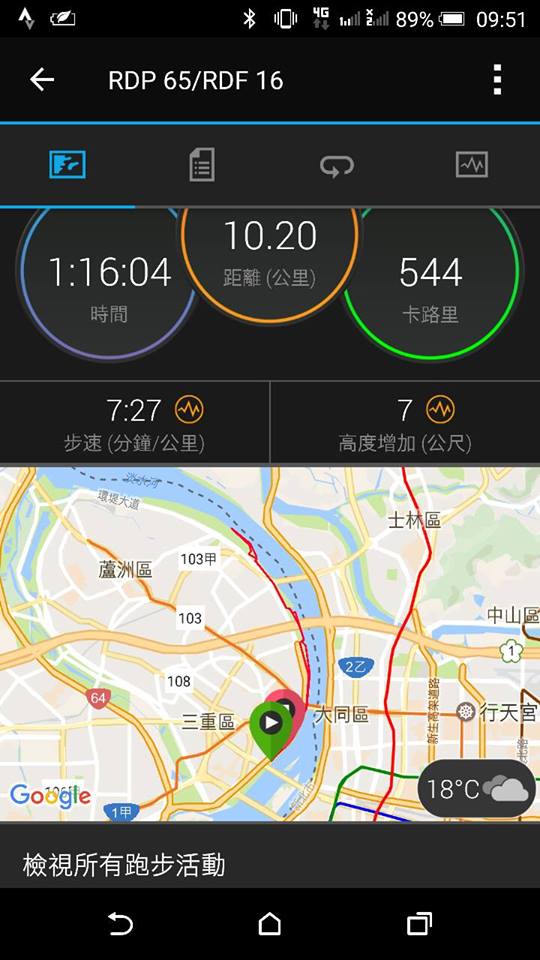Tap the 18°C weather badge
540x960 pixels.
pos(476,789)
